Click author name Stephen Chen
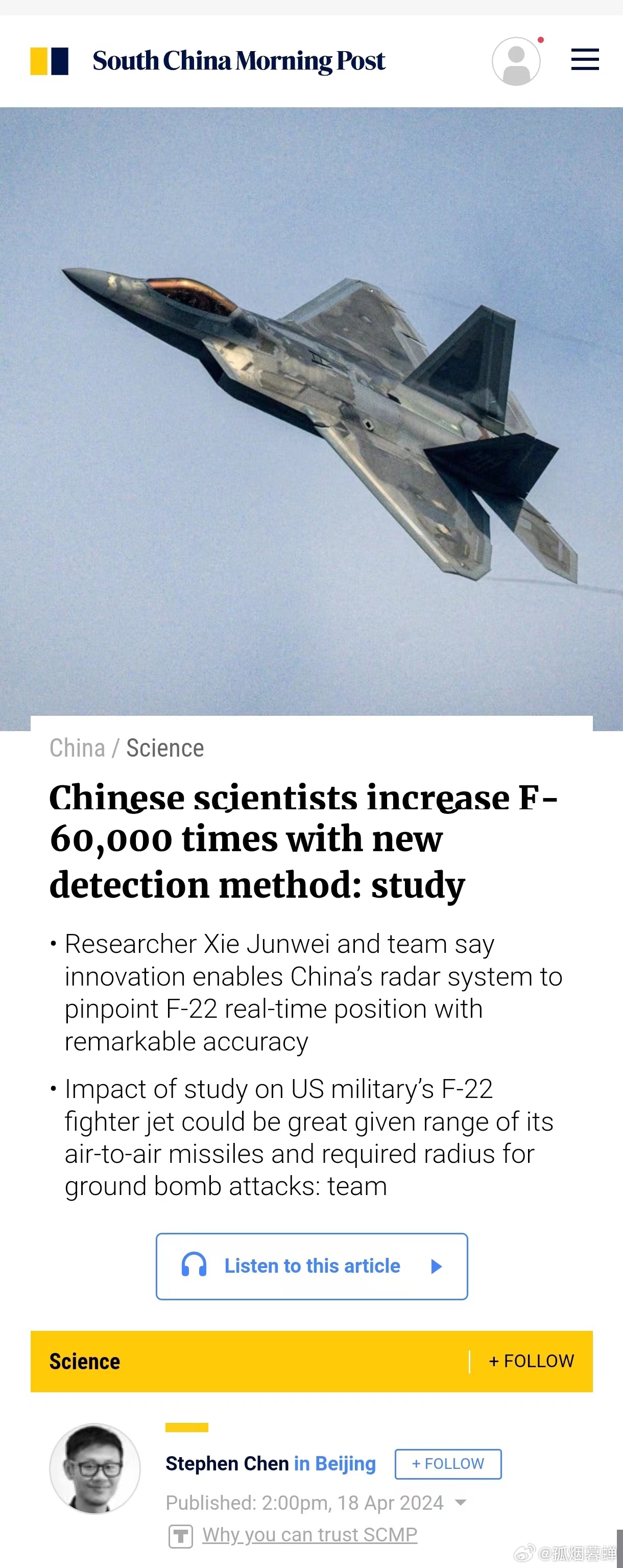Image resolution: width=623 pixels, height=1568 pixels. click(x=226, y=1463)
